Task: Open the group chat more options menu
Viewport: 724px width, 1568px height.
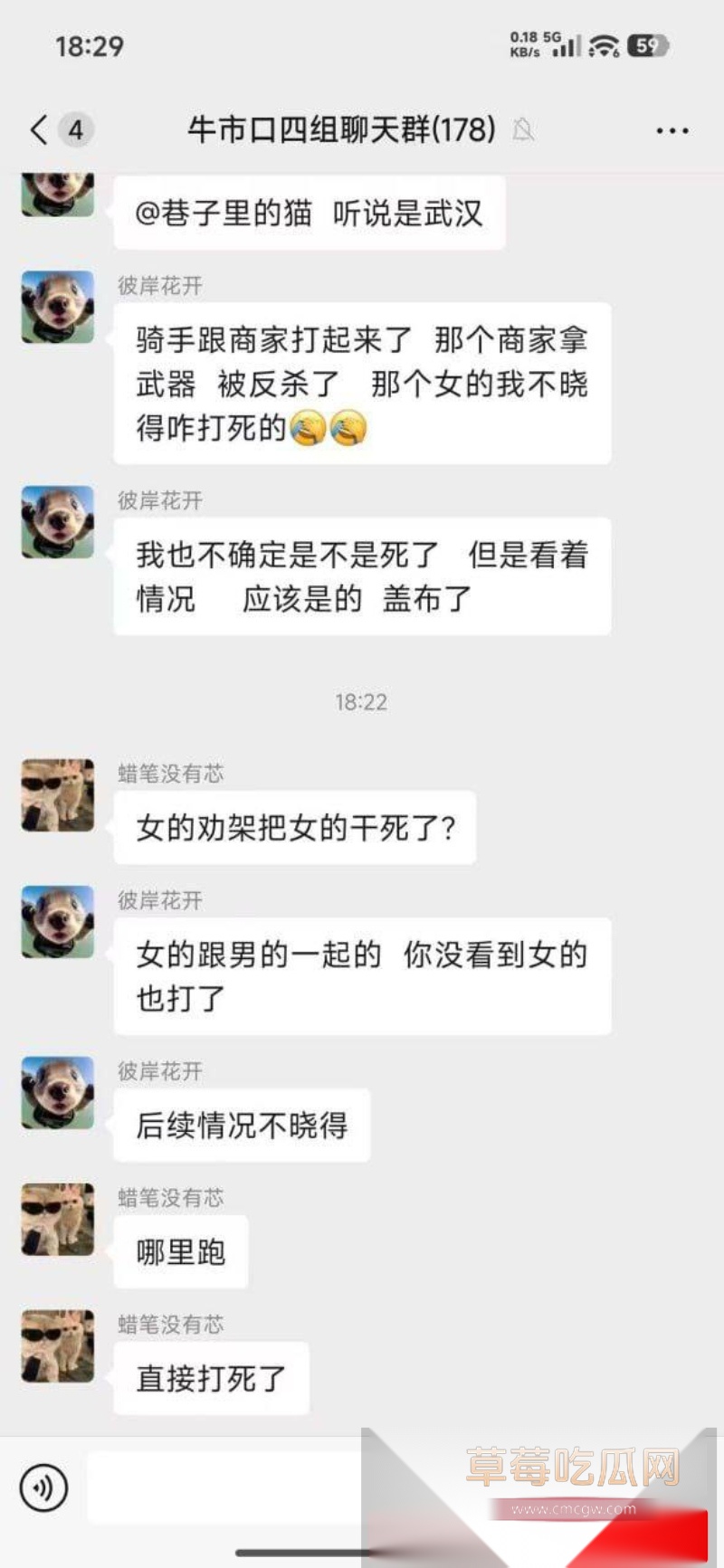Action: (x=672, y=130)
